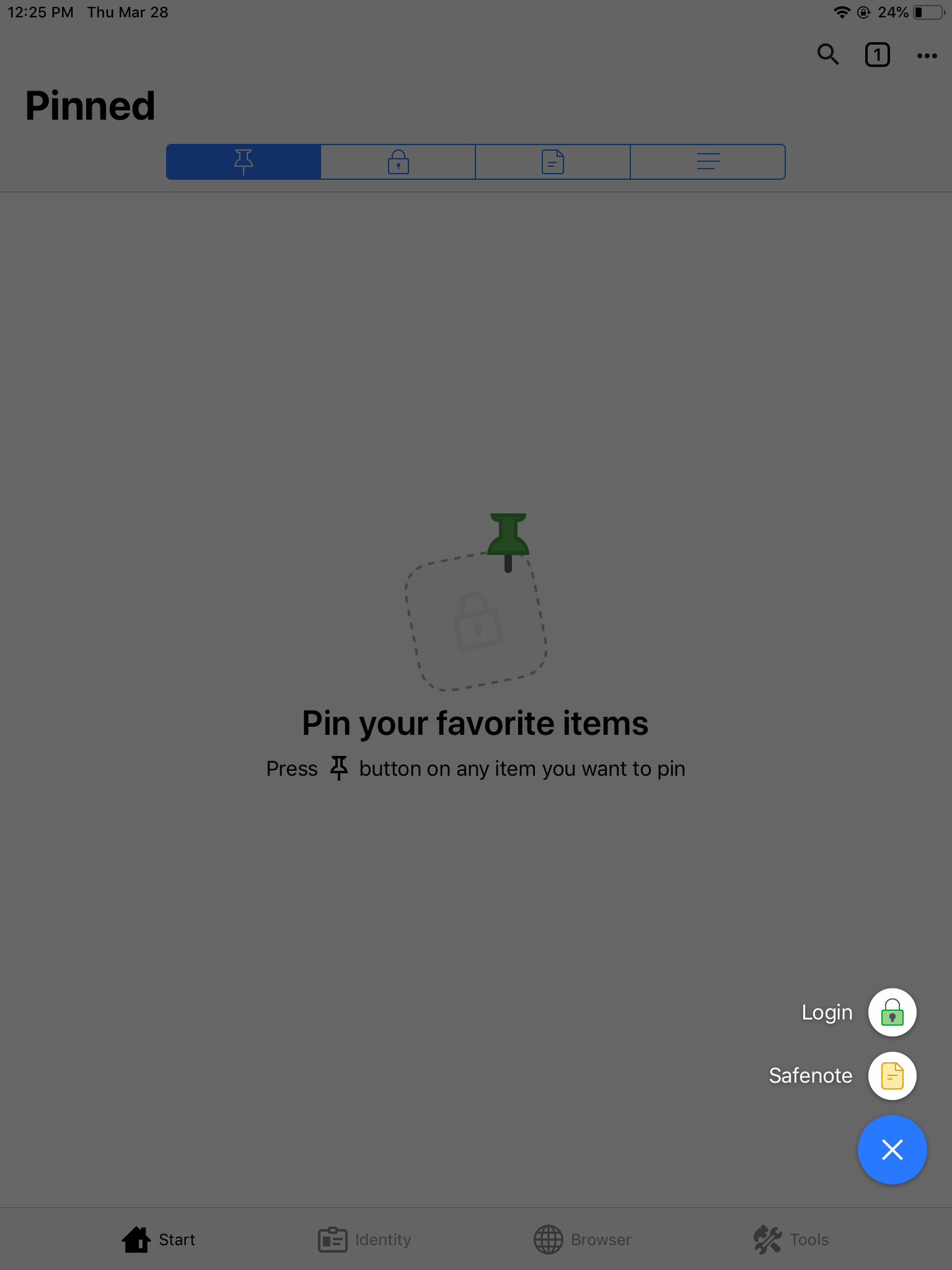Select the pinned items segment
The image size is (952, 1270).
(x=244, y=162)
